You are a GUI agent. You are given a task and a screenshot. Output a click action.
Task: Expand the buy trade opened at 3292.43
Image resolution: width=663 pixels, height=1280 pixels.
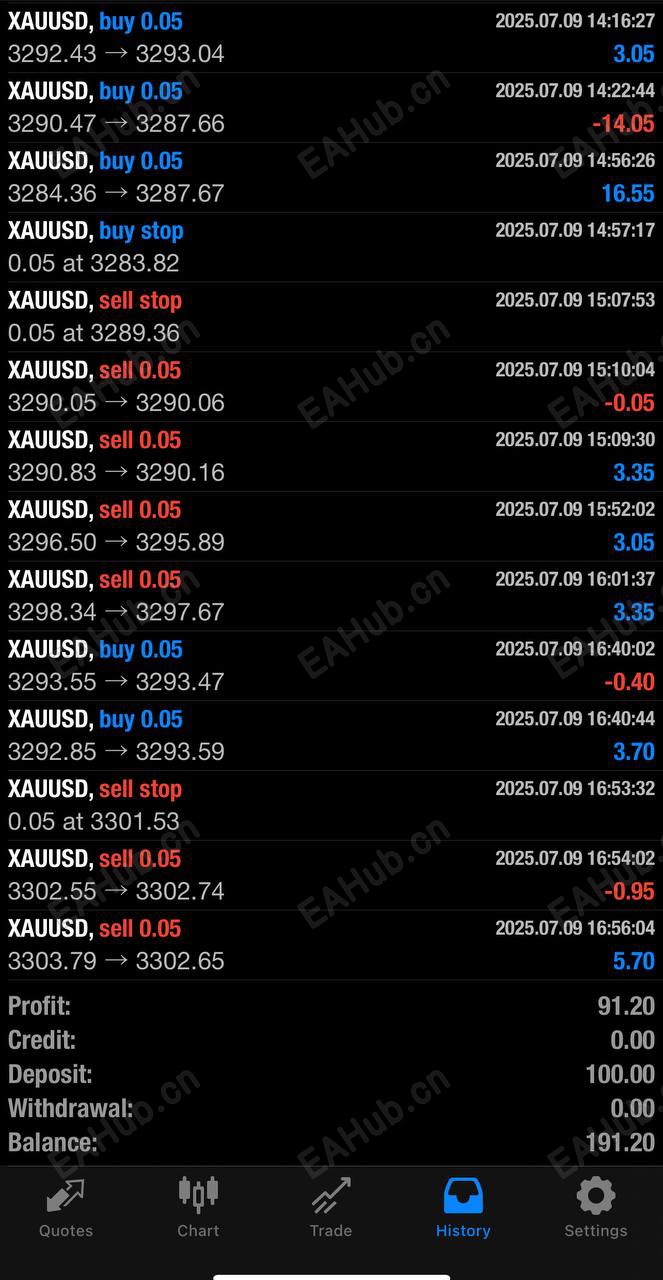coord(331,38)
